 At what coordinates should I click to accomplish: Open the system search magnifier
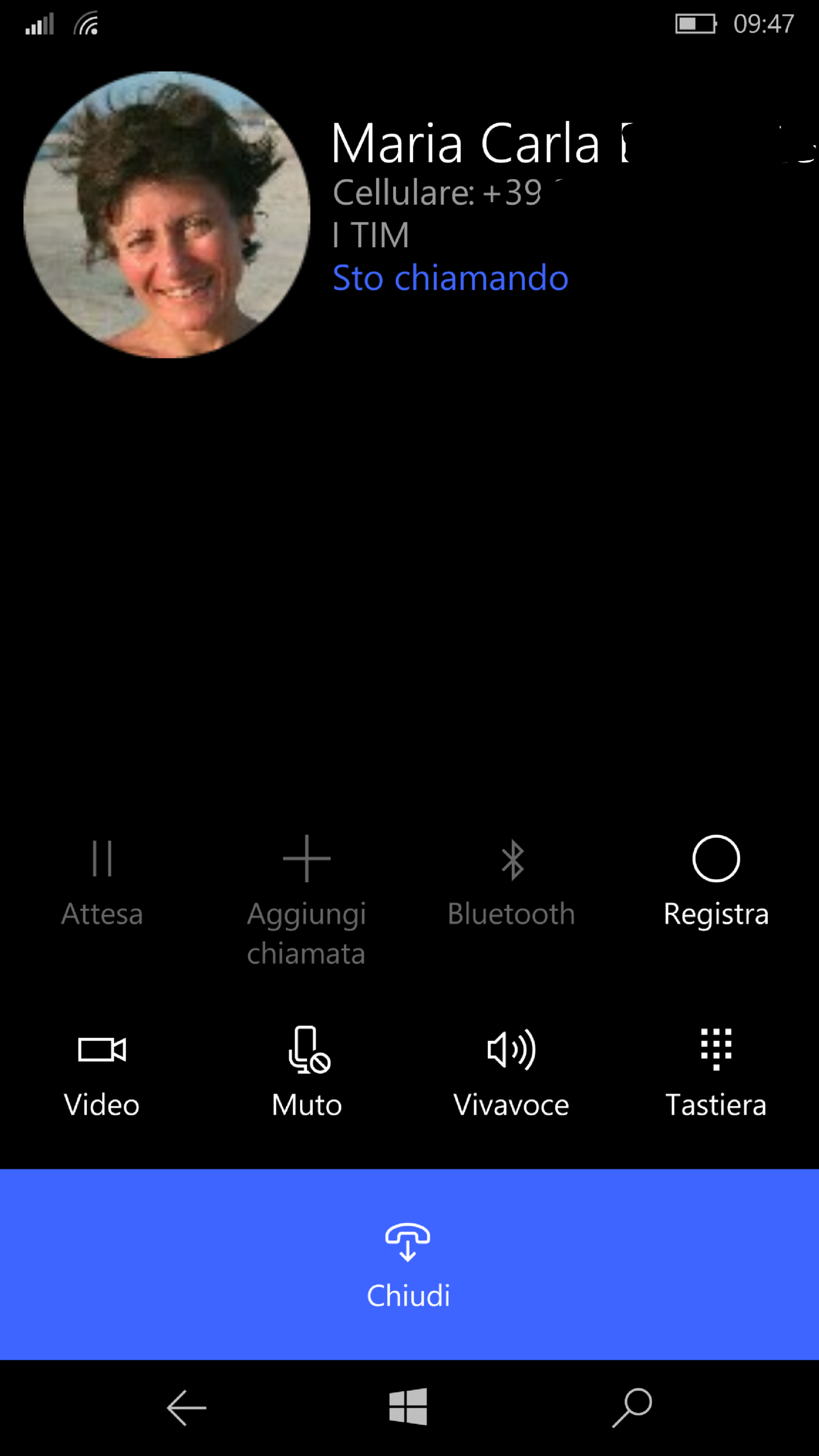tap(632, 1408)
